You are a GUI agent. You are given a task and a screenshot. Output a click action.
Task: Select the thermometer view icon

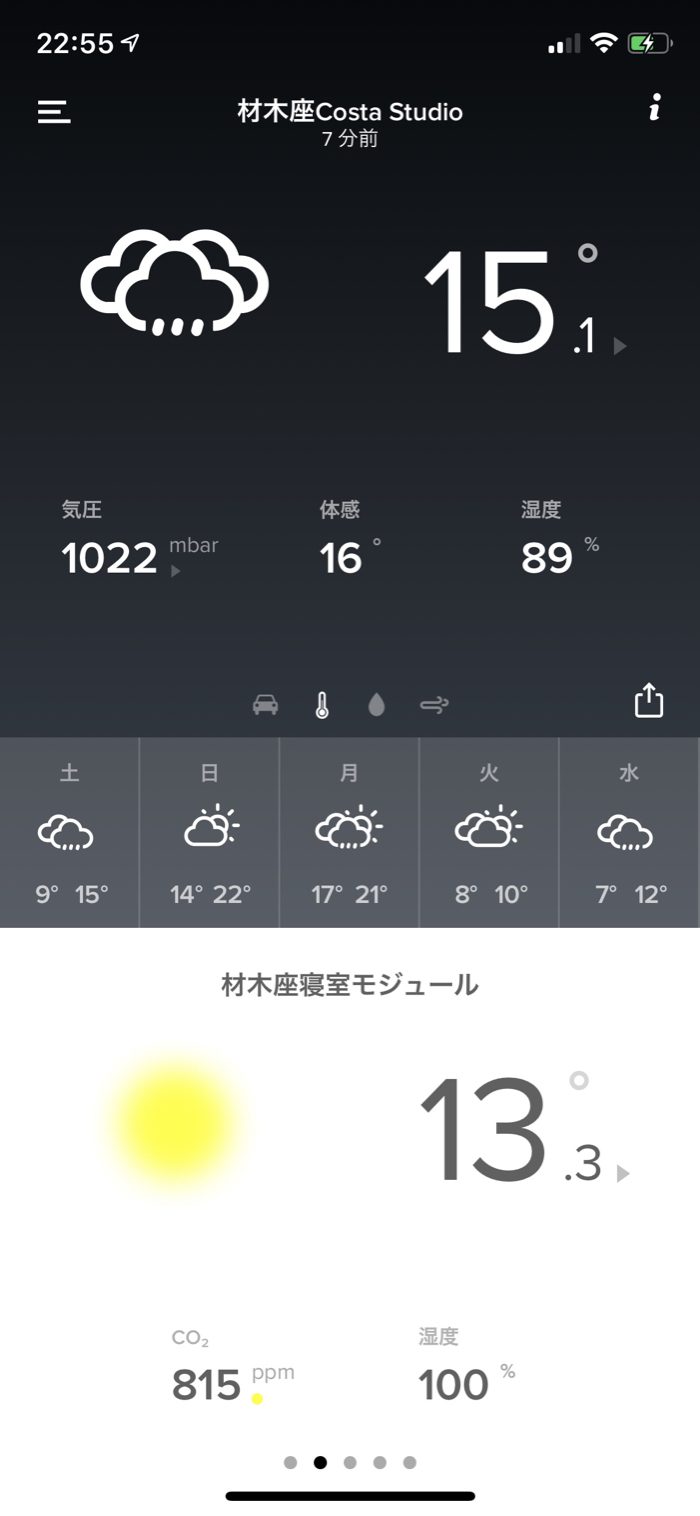pyautogui.click(x=321, y=705)
